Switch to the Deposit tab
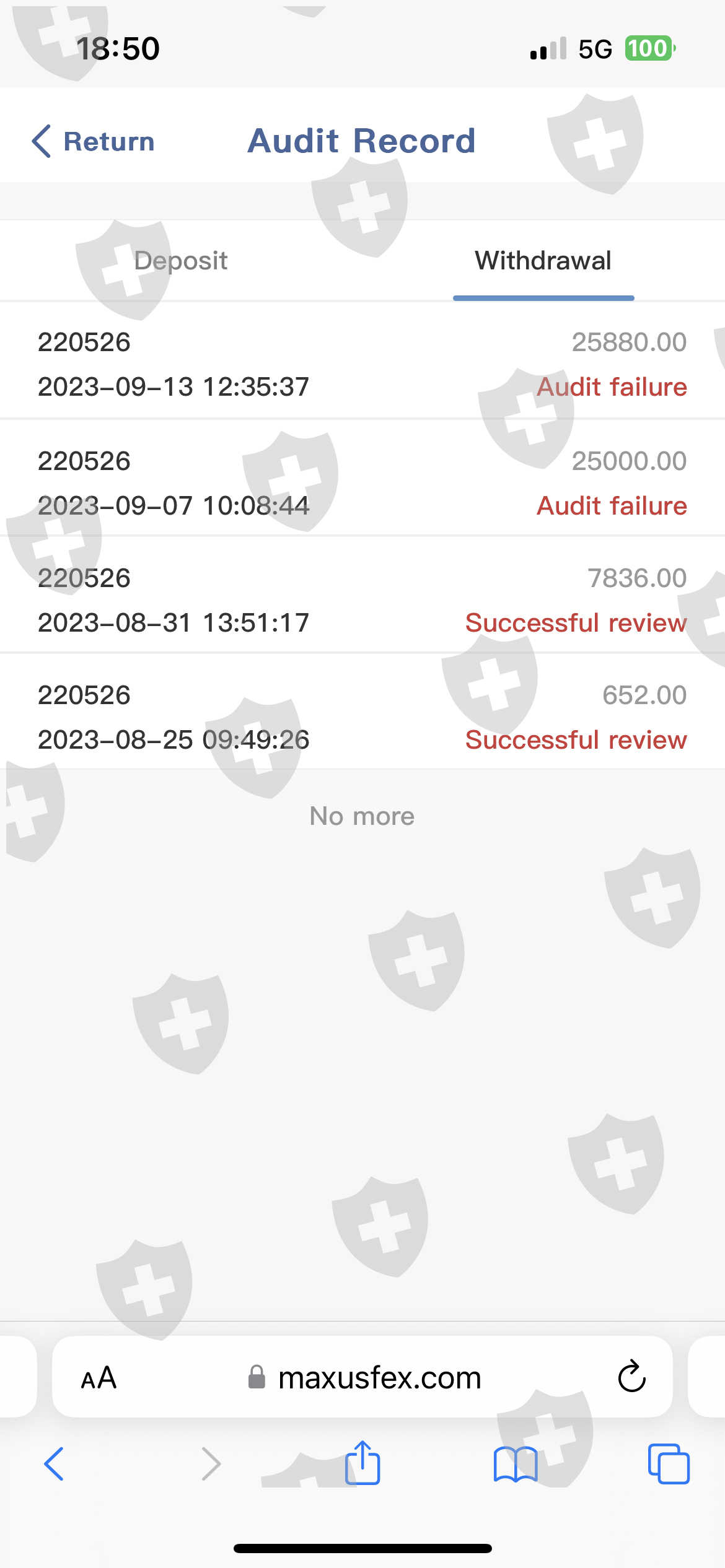The image size is (725, 1568). [180, 261]
